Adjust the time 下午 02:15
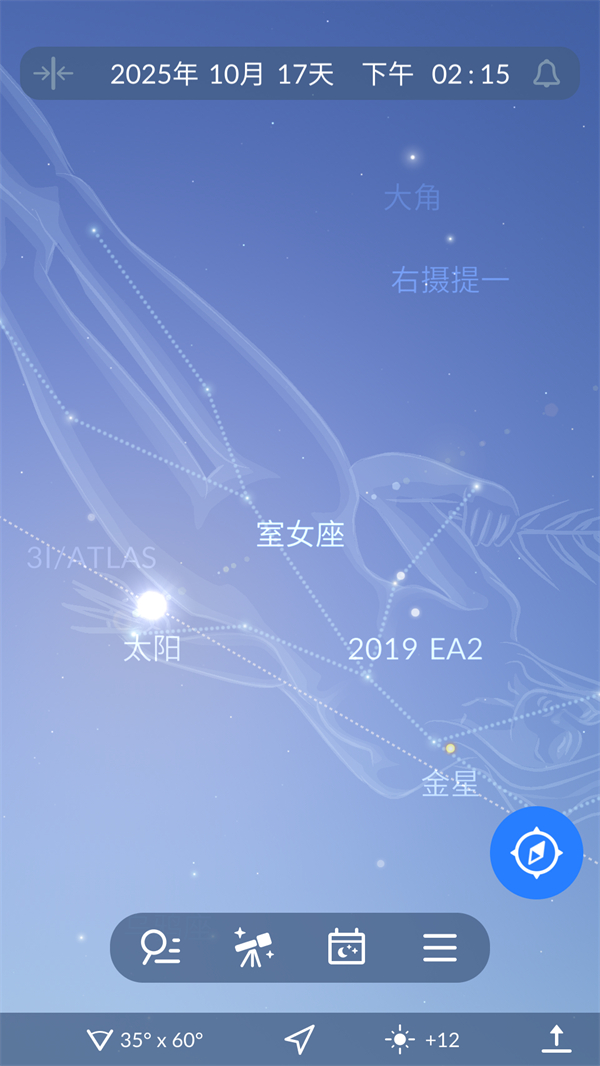 click(436, 74)
